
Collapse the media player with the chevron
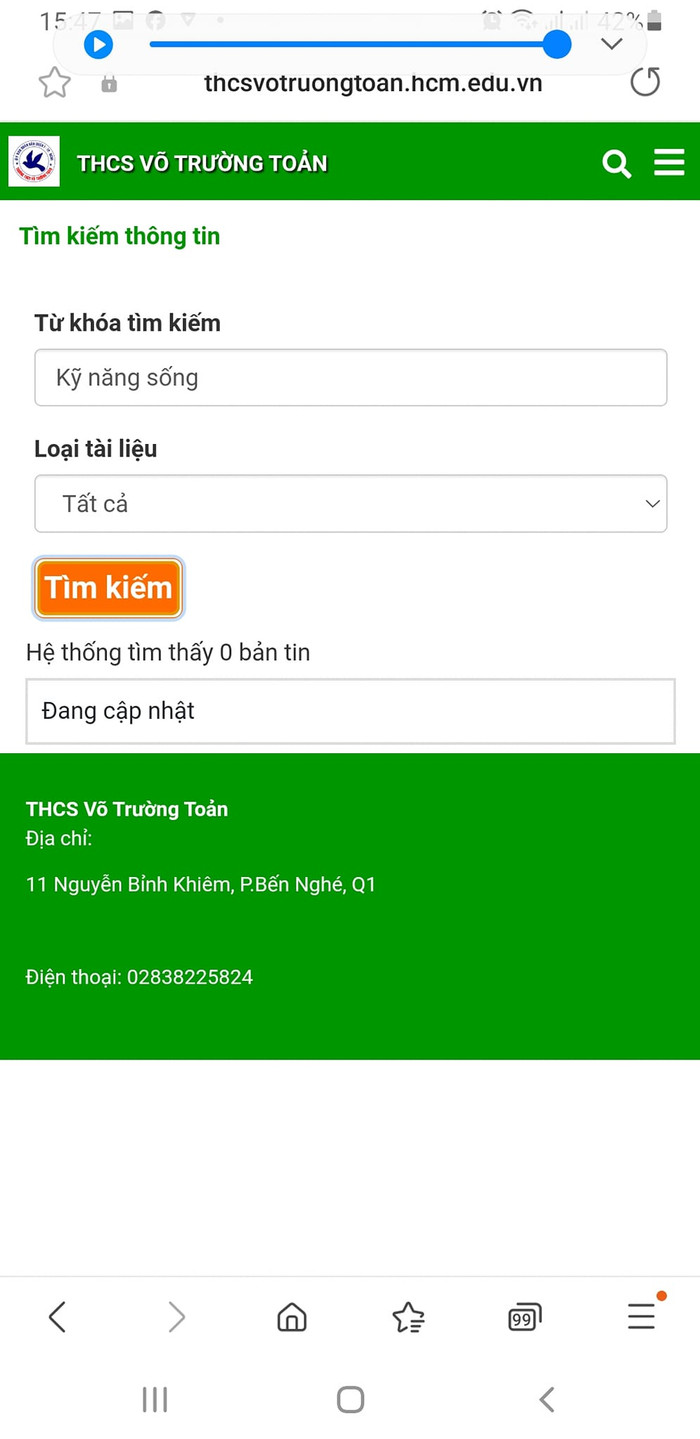pyautogui.click(x=611, y=44)
